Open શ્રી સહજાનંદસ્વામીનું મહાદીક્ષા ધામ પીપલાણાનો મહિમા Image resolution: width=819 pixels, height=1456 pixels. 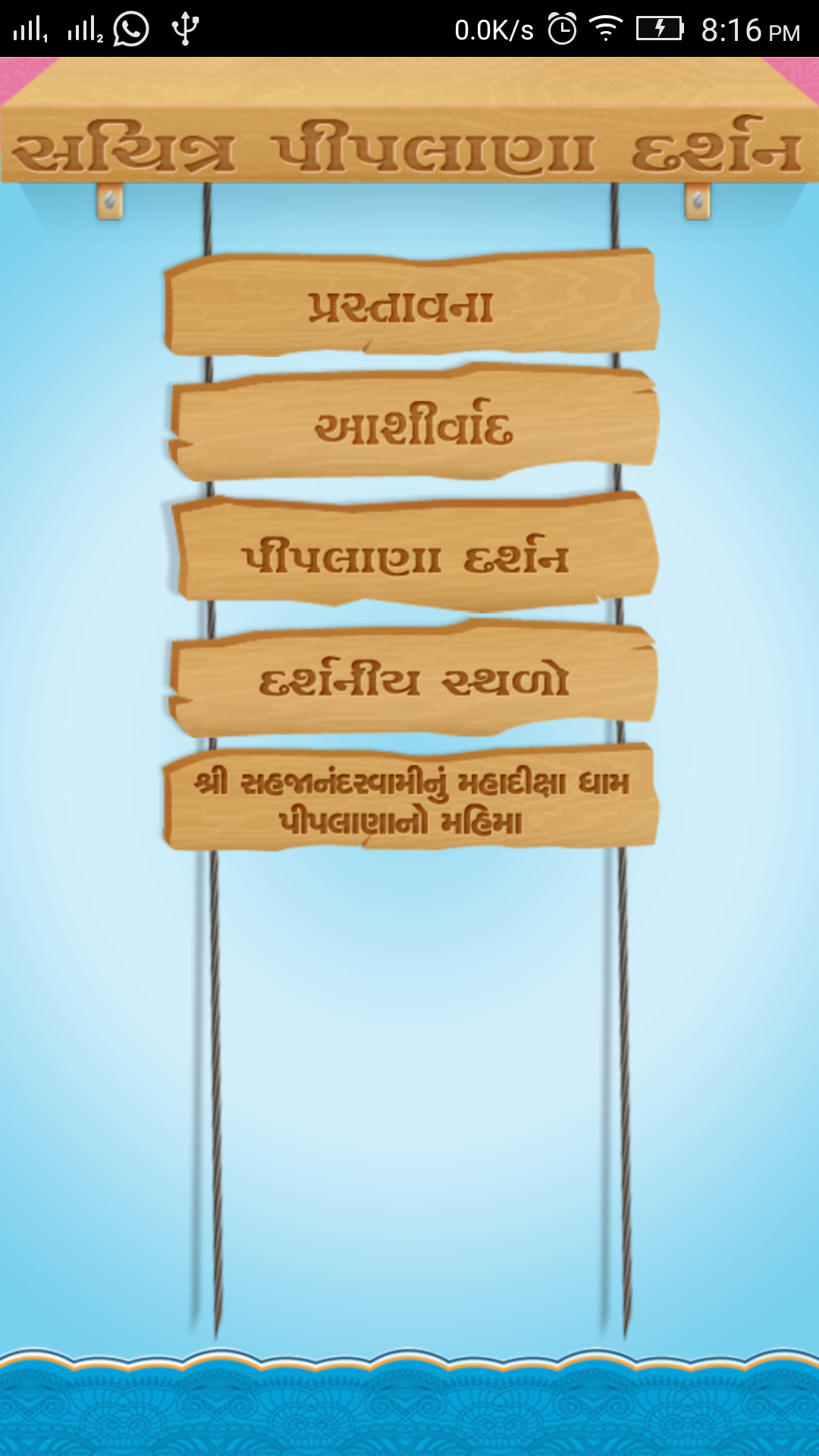tap(410, 799)
